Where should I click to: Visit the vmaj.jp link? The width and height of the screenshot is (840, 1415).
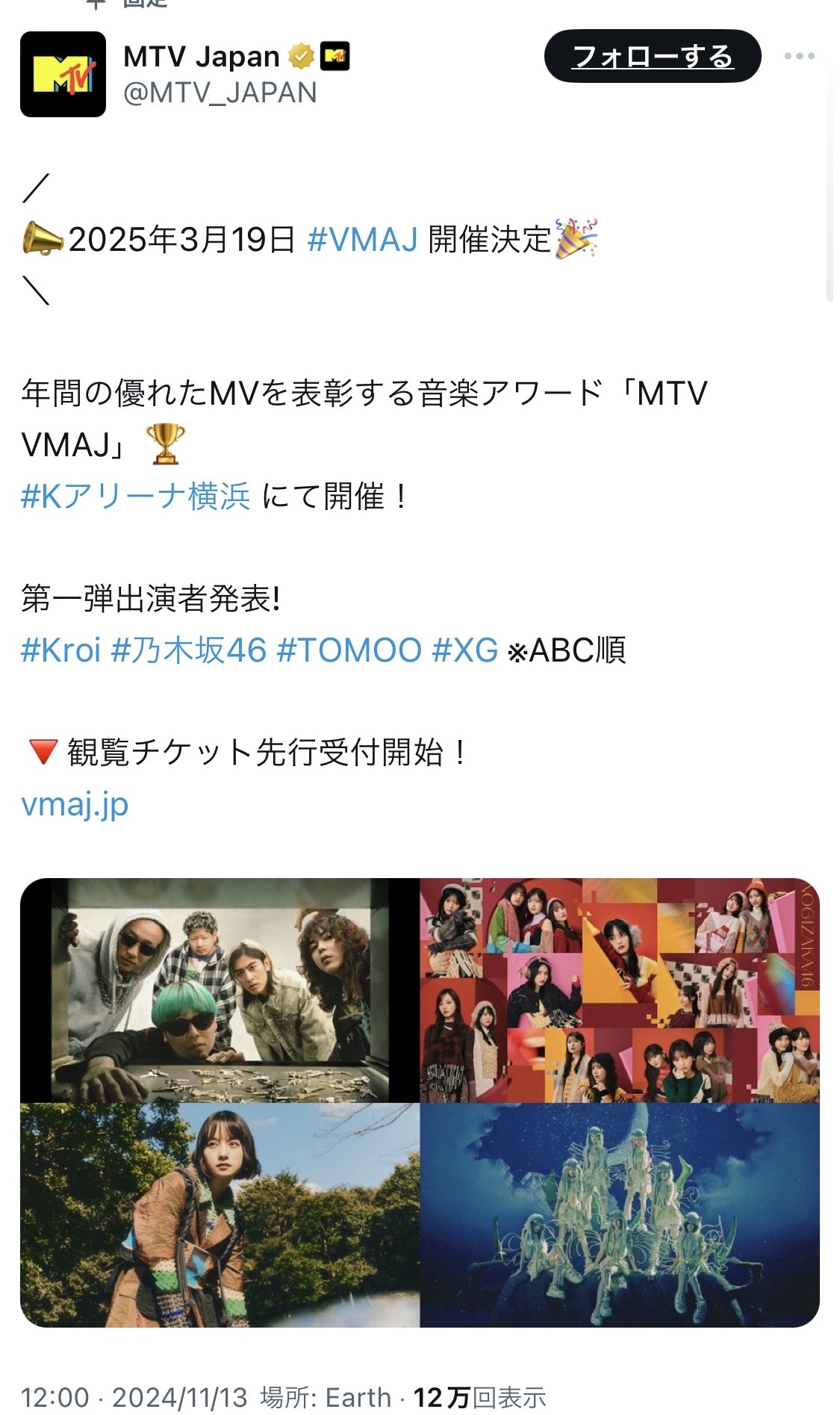click(75, 804)
